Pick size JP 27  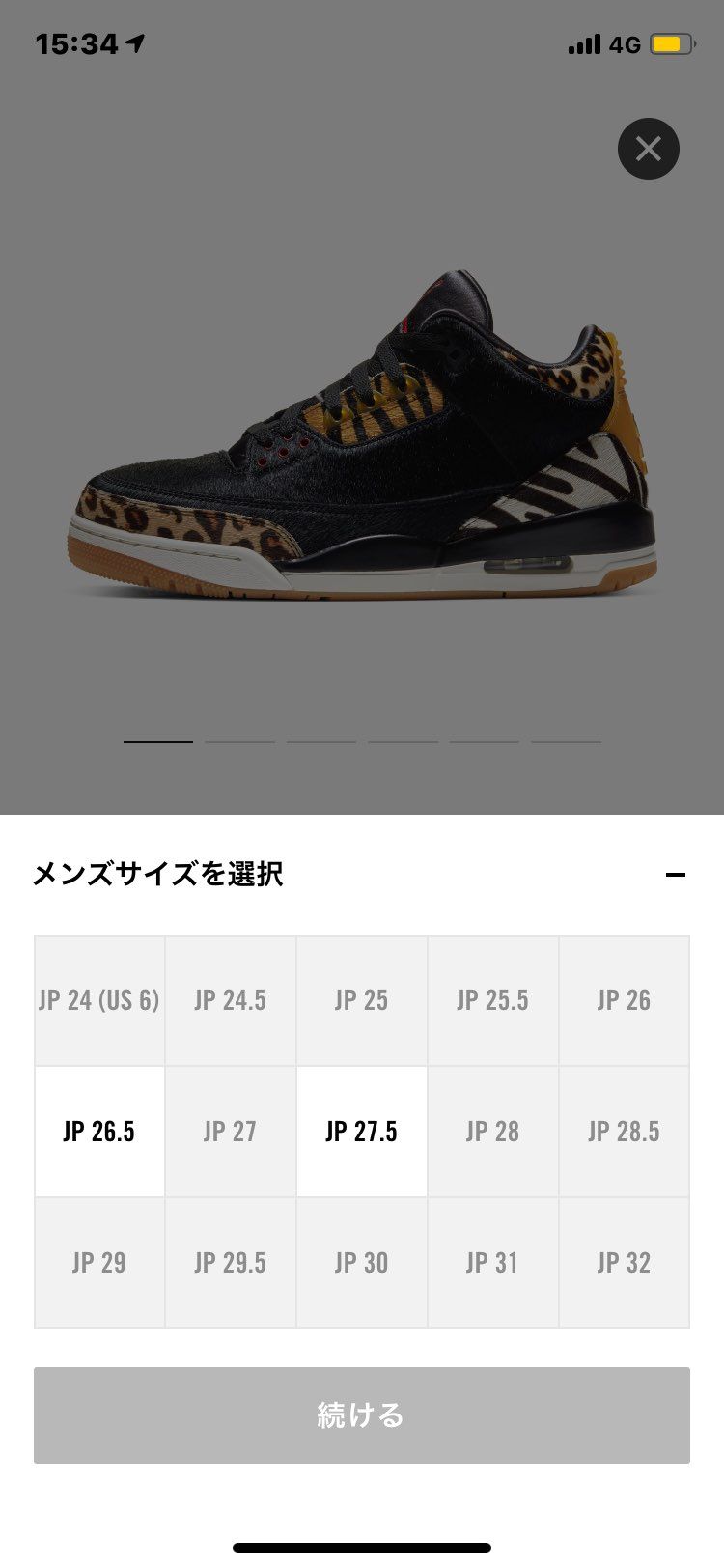click(x=230, y=1131)
